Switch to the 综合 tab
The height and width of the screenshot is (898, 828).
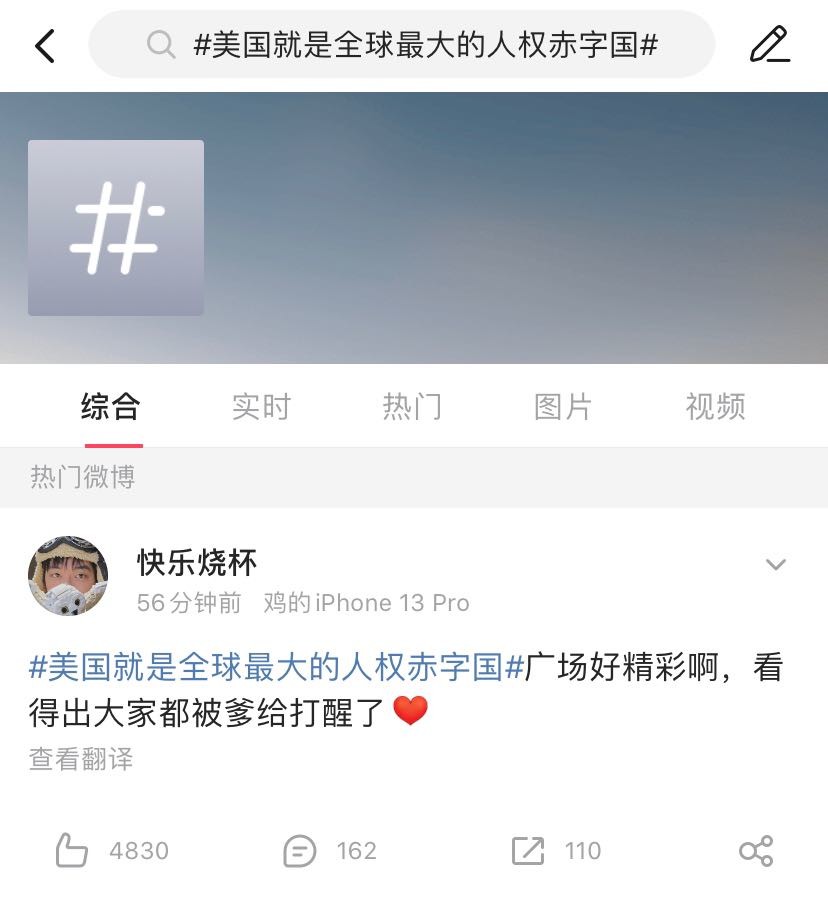pos(111,407)
